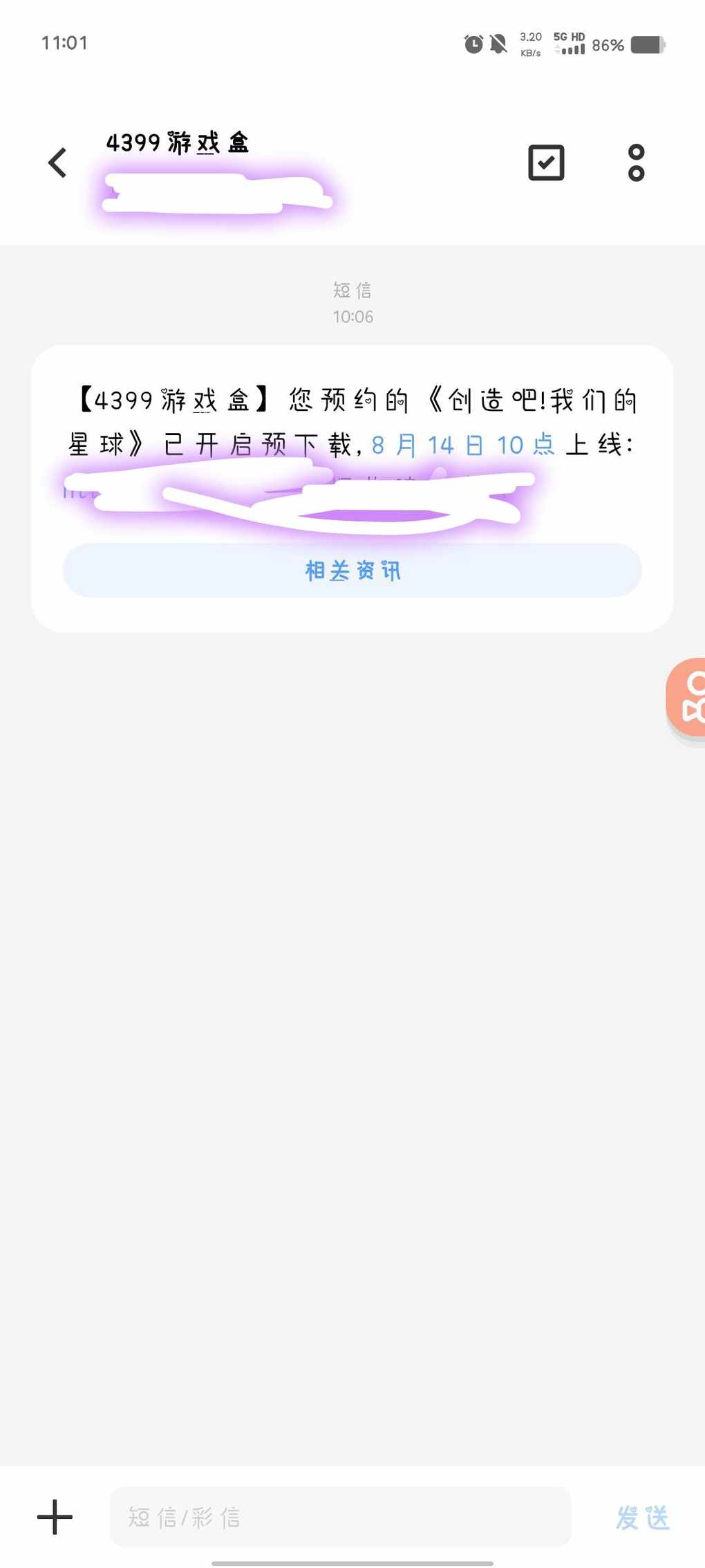Viewport: 705px width, 1568px height.
Task: Tap the checkbox select-messages icon
Action: pyautogui.click(x=546, y=163)
